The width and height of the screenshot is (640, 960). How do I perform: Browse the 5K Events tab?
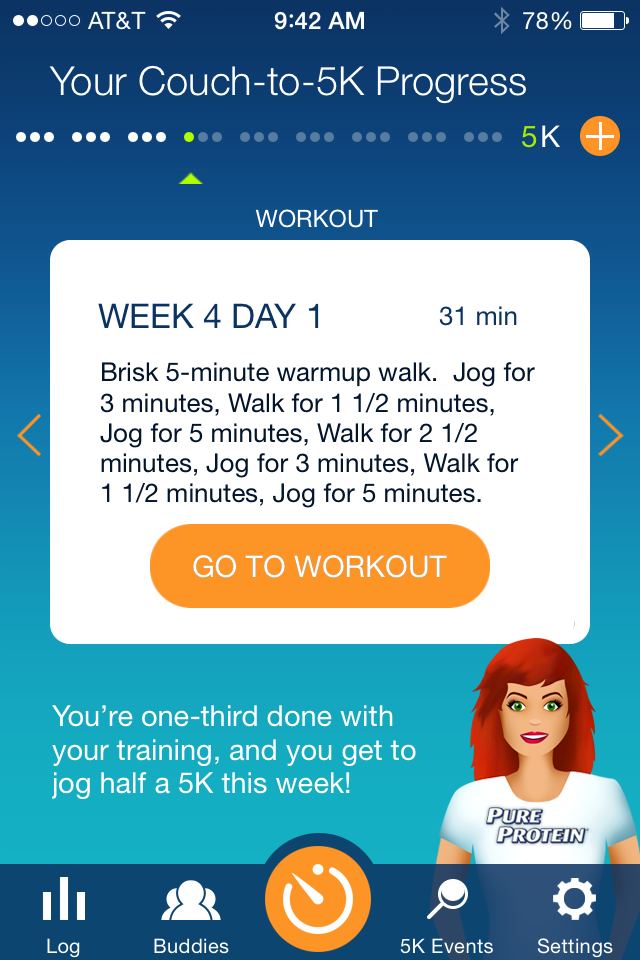tap(447, 916)
